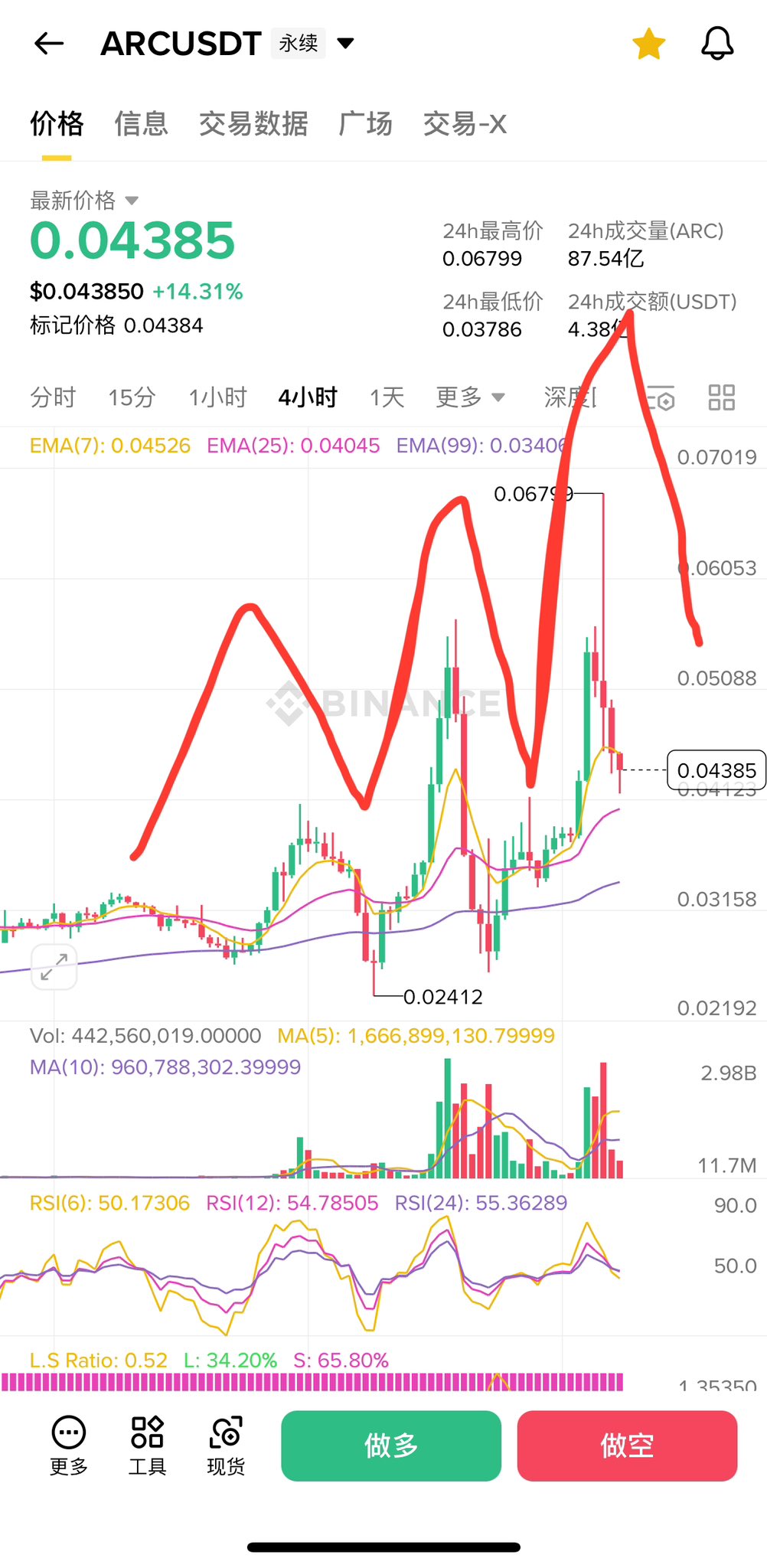This screenshot has width=767, height=1568.
Task: Open the 交易-X tab
Action: pos(465,123)
